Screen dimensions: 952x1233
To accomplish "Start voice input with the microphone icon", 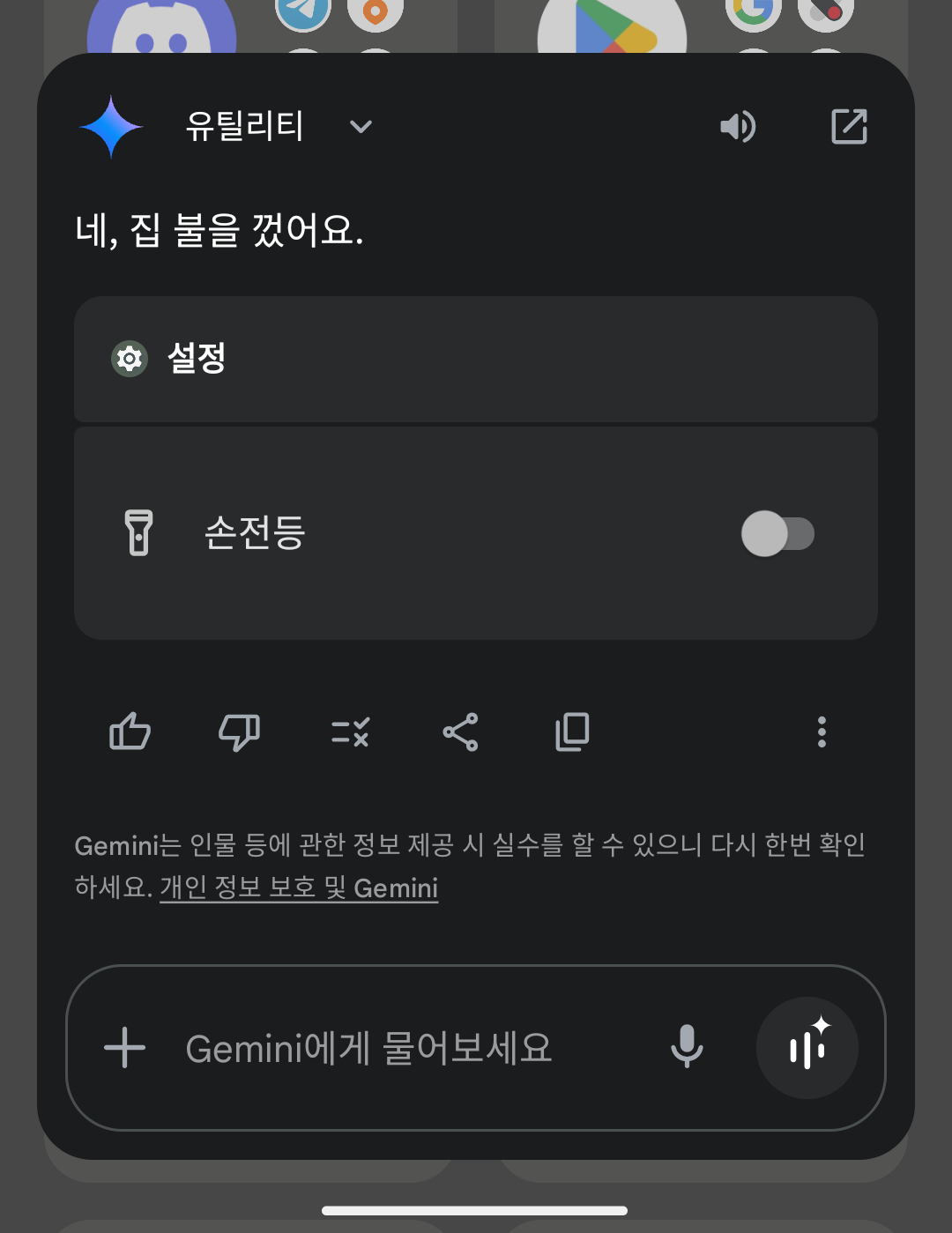I will pyautogui.click(x=687, y=1047).
